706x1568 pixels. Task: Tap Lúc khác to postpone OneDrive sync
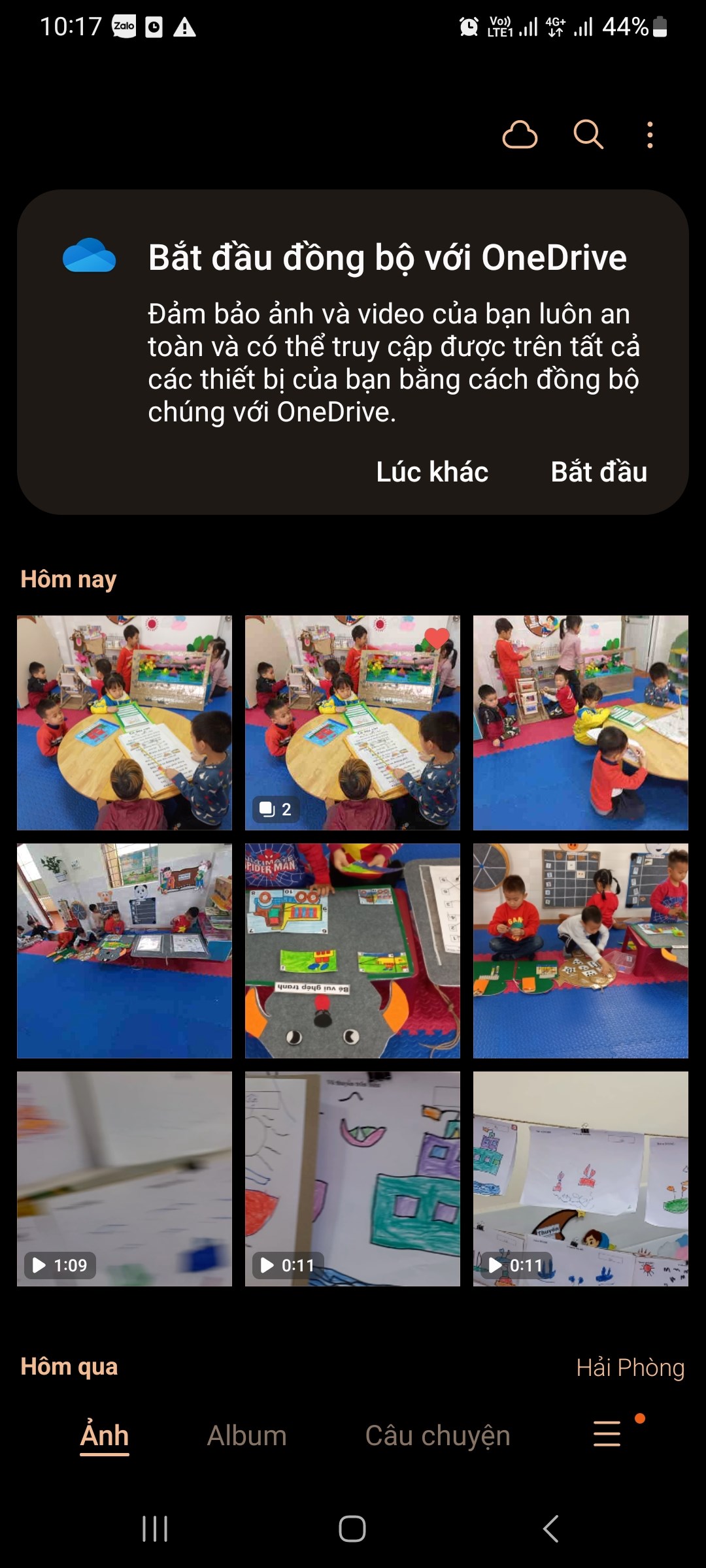432,472
